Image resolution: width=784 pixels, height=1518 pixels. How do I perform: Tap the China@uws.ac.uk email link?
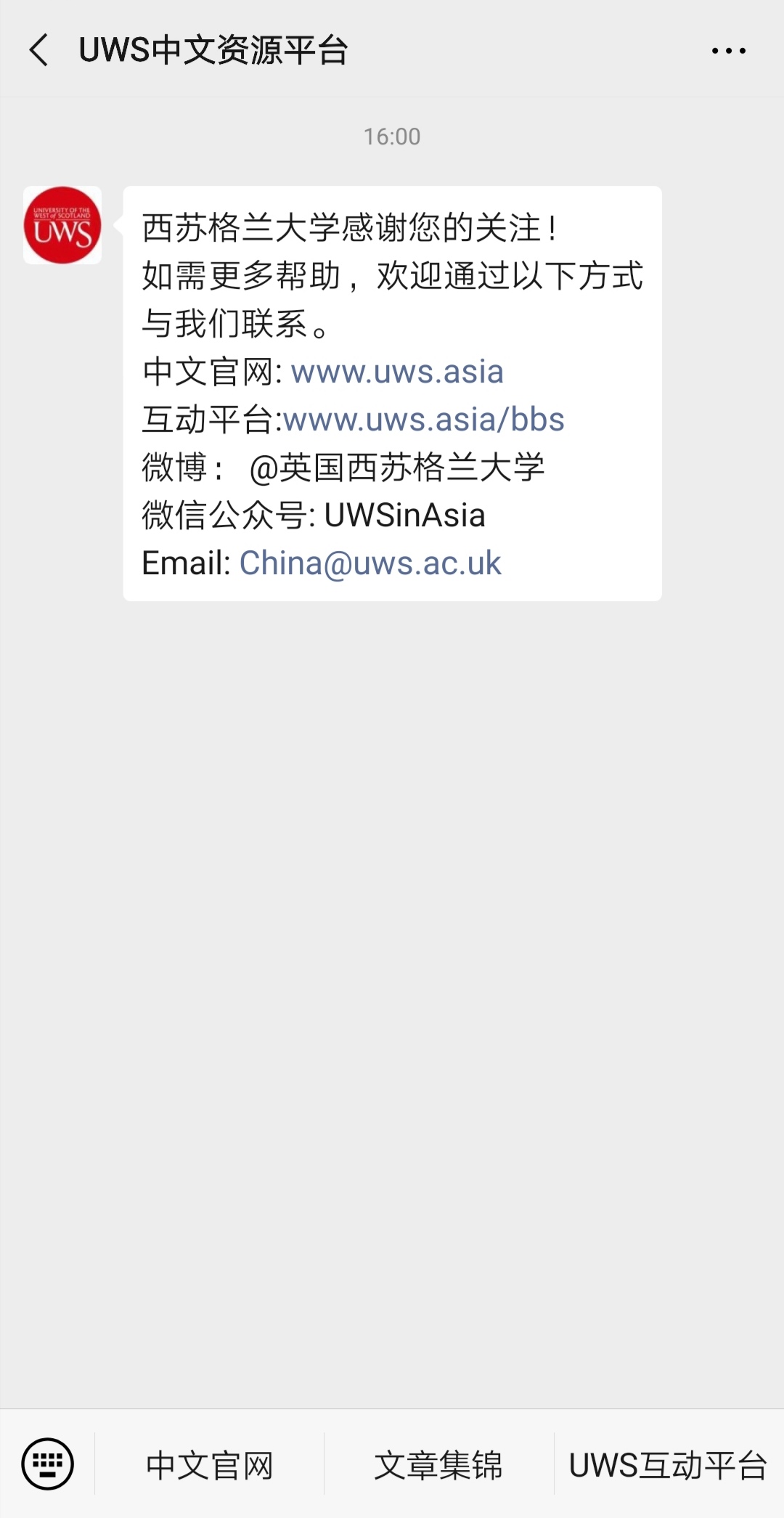click(x=370, y=563)
